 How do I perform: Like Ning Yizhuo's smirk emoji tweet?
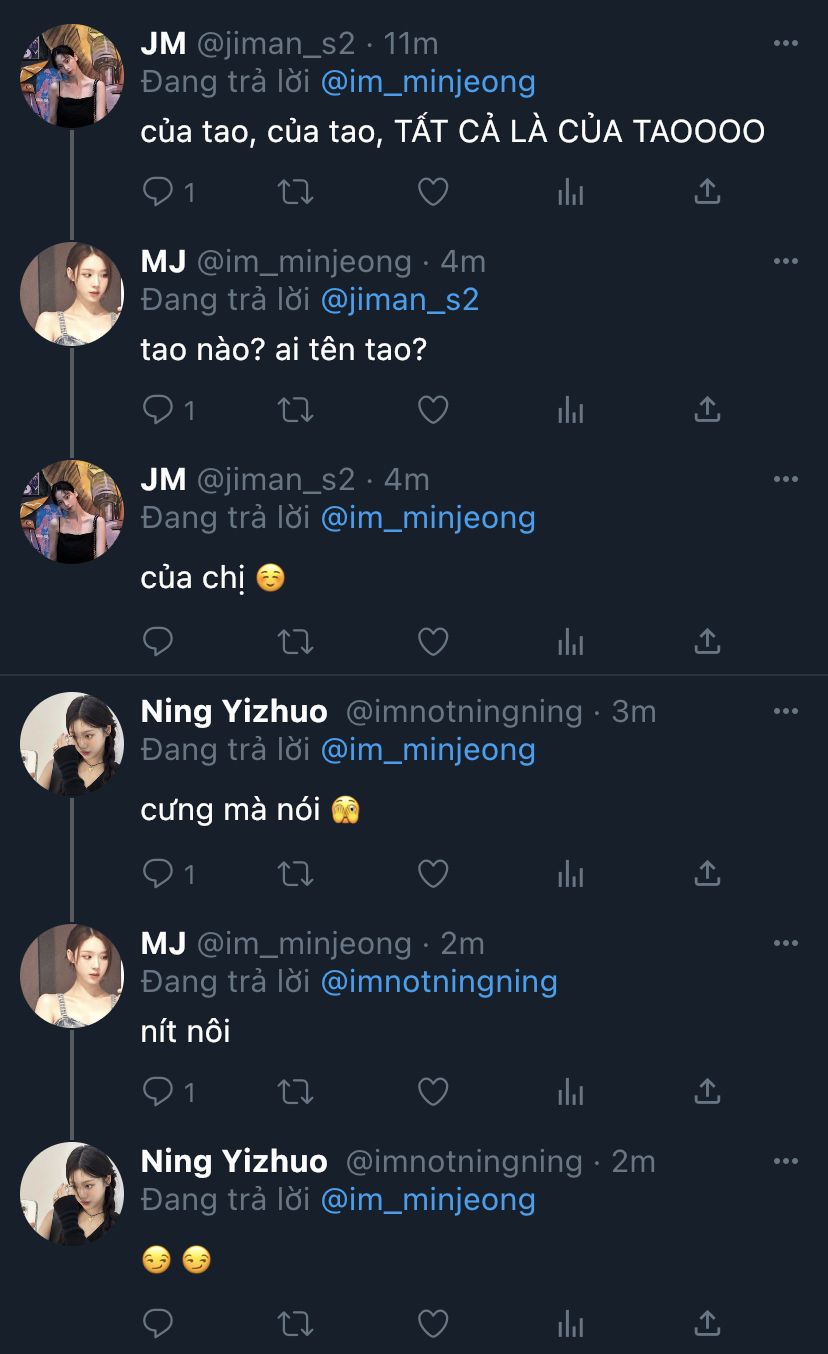(432, 1324)
